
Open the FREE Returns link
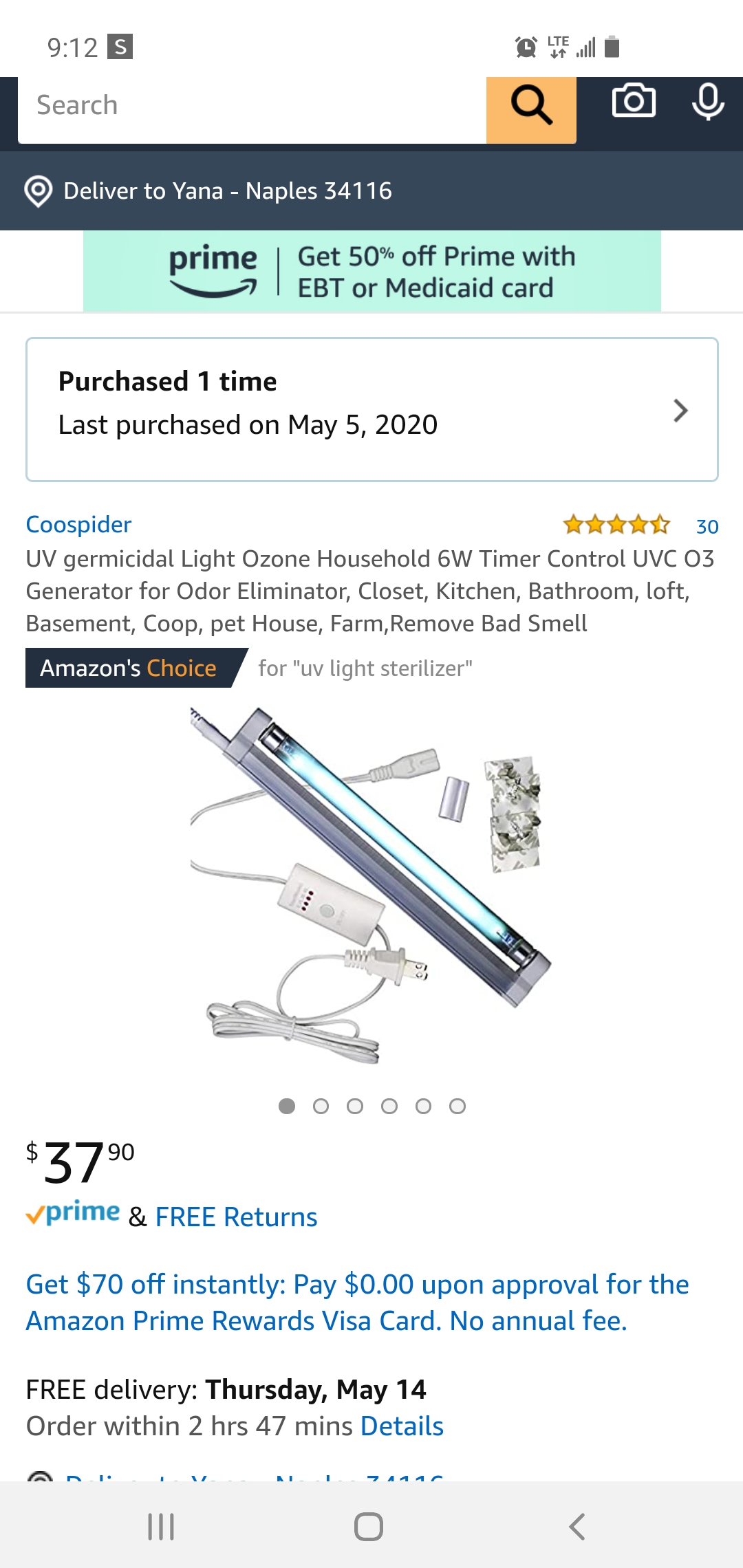(236, 1217)
